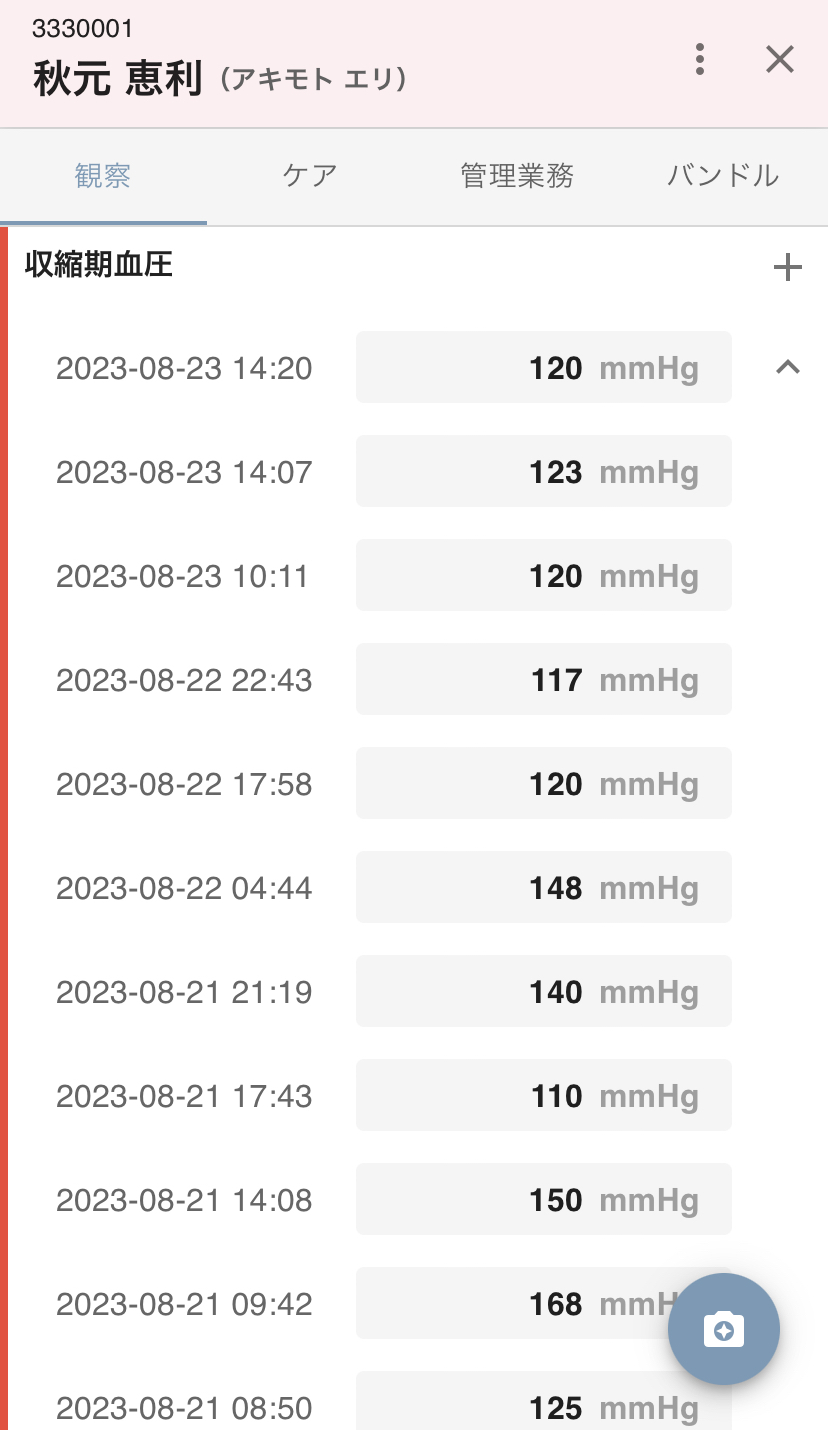Tap the camera floating button

coord(724,1329)
